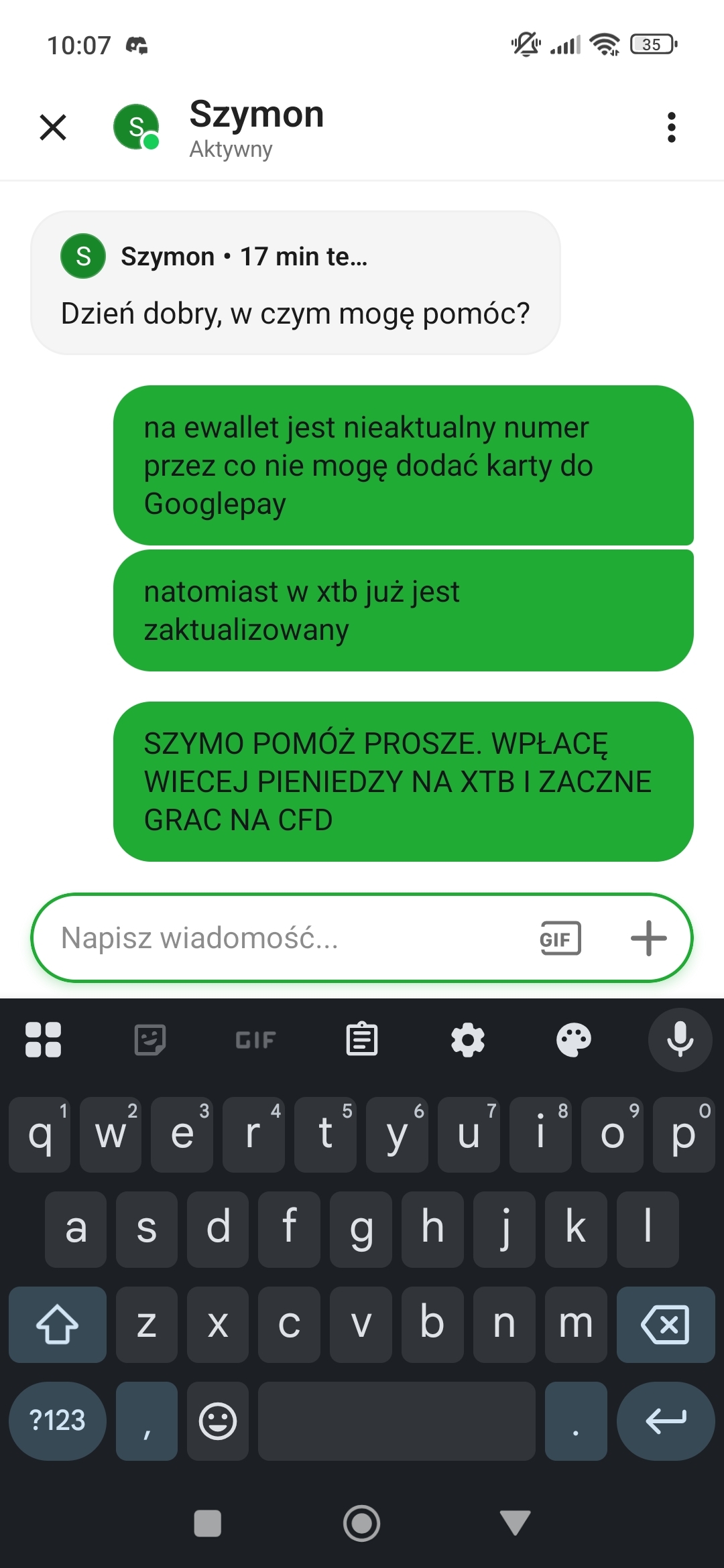Switch keyboard to ?123 symbols
Viewport: 724px width, 1568px height.
[x=58, y=1421]
